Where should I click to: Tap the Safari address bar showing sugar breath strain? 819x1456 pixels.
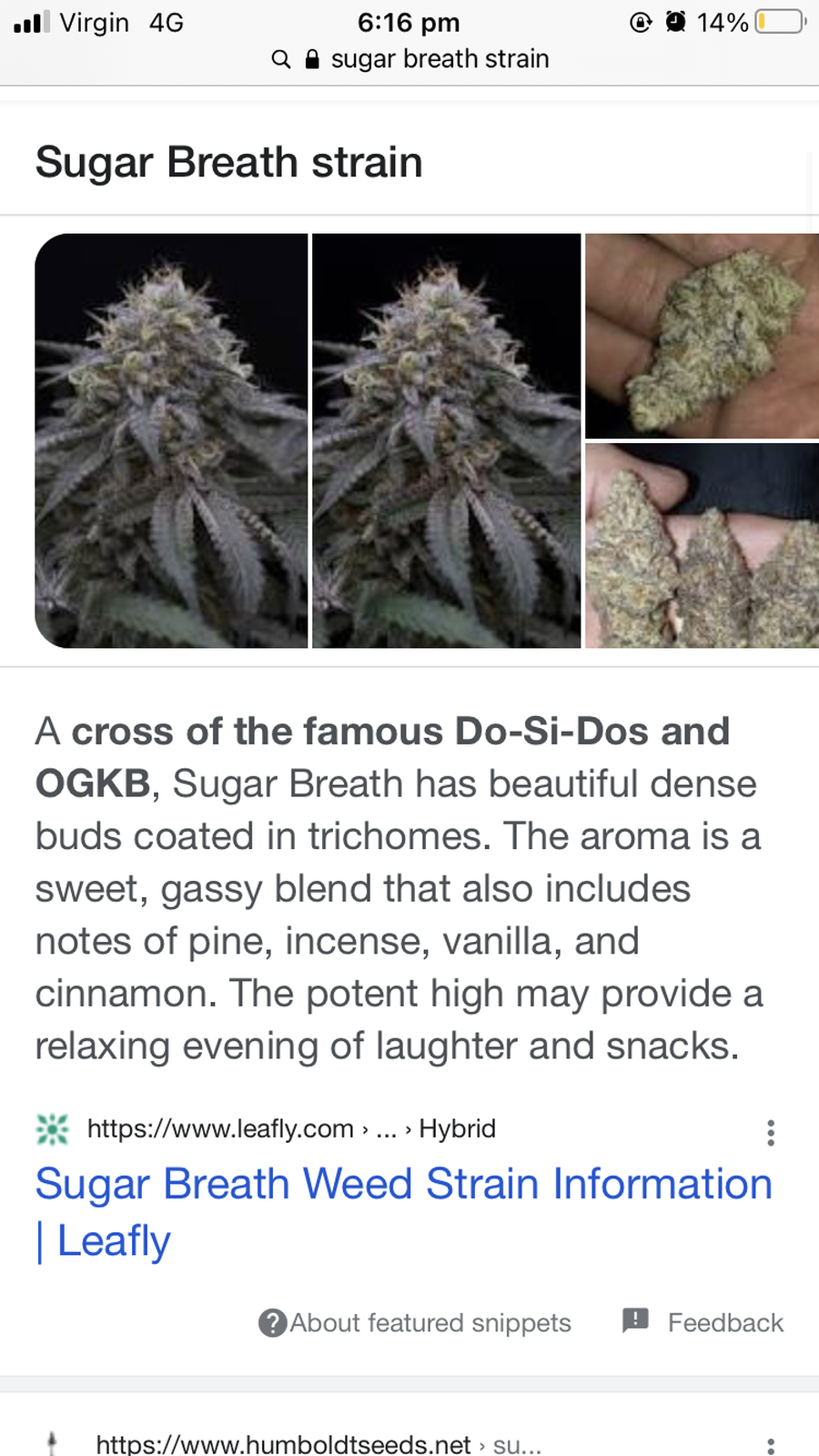click(x=409, y=59)
